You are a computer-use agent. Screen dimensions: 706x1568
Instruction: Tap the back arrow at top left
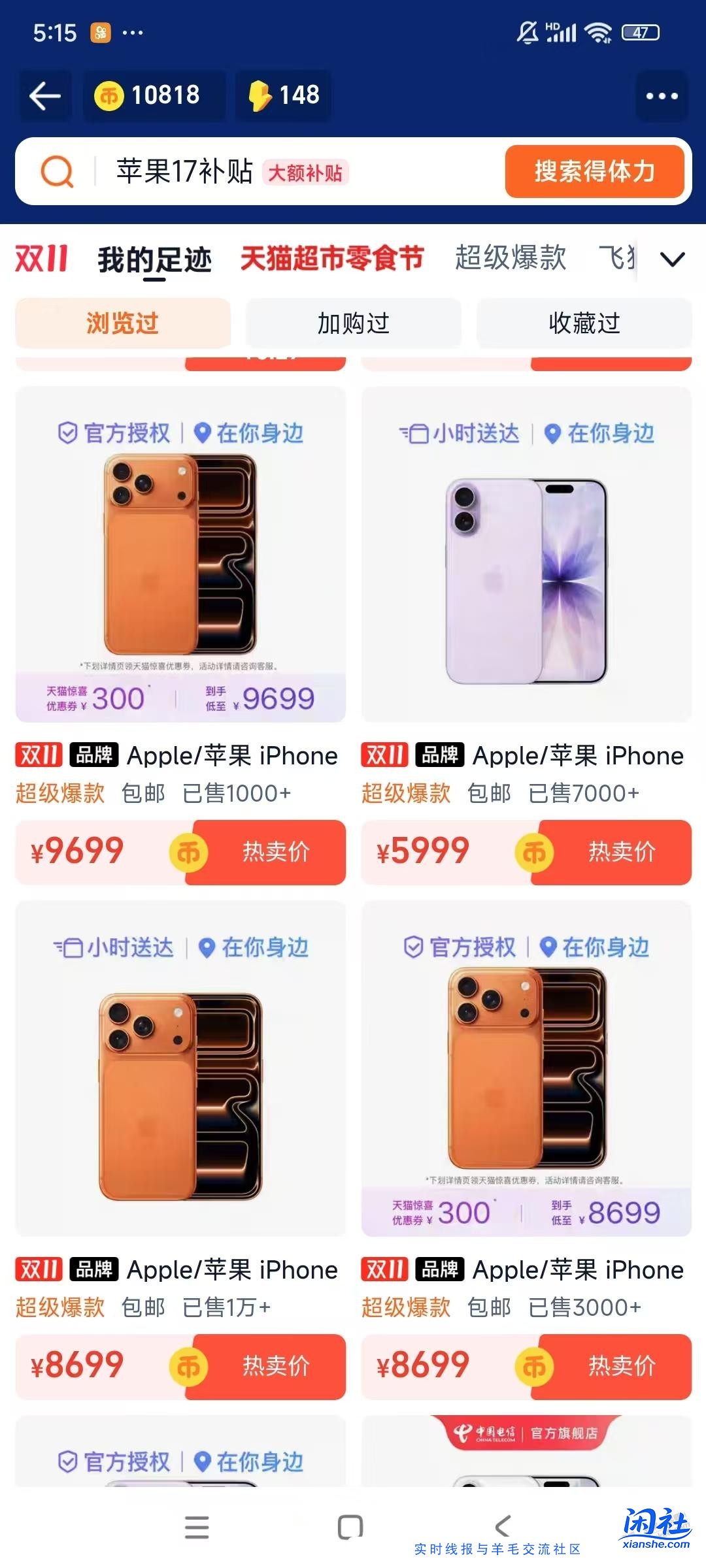(x=44, y=95)
